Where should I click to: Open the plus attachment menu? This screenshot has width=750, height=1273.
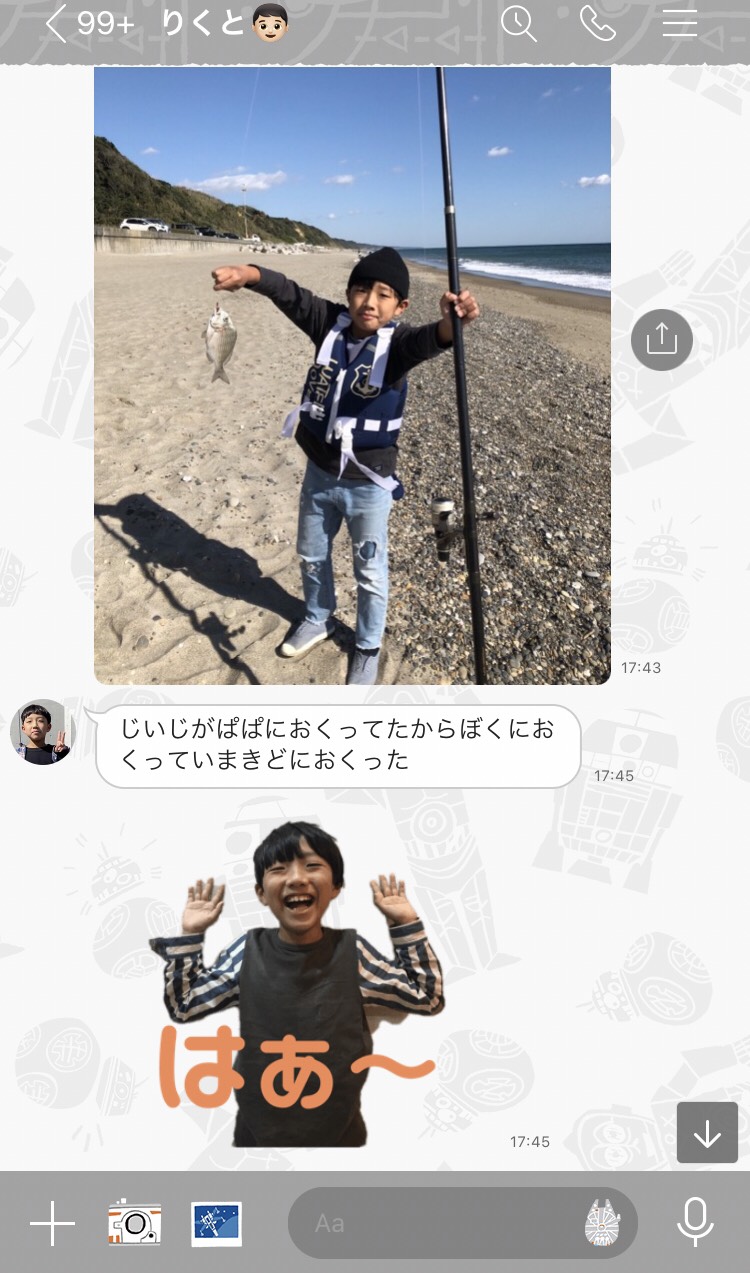click(52, 1223)
